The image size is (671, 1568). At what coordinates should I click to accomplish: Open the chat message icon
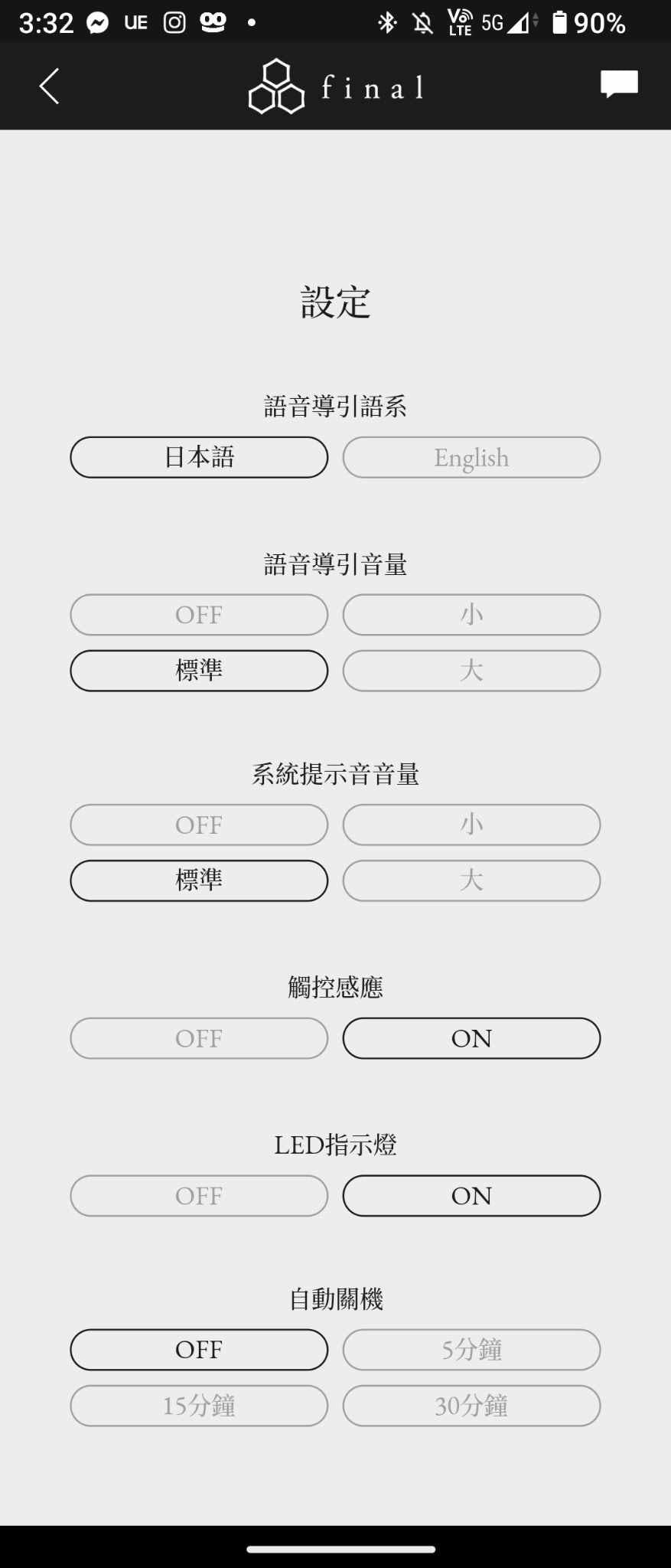click(x=619, y=83)
